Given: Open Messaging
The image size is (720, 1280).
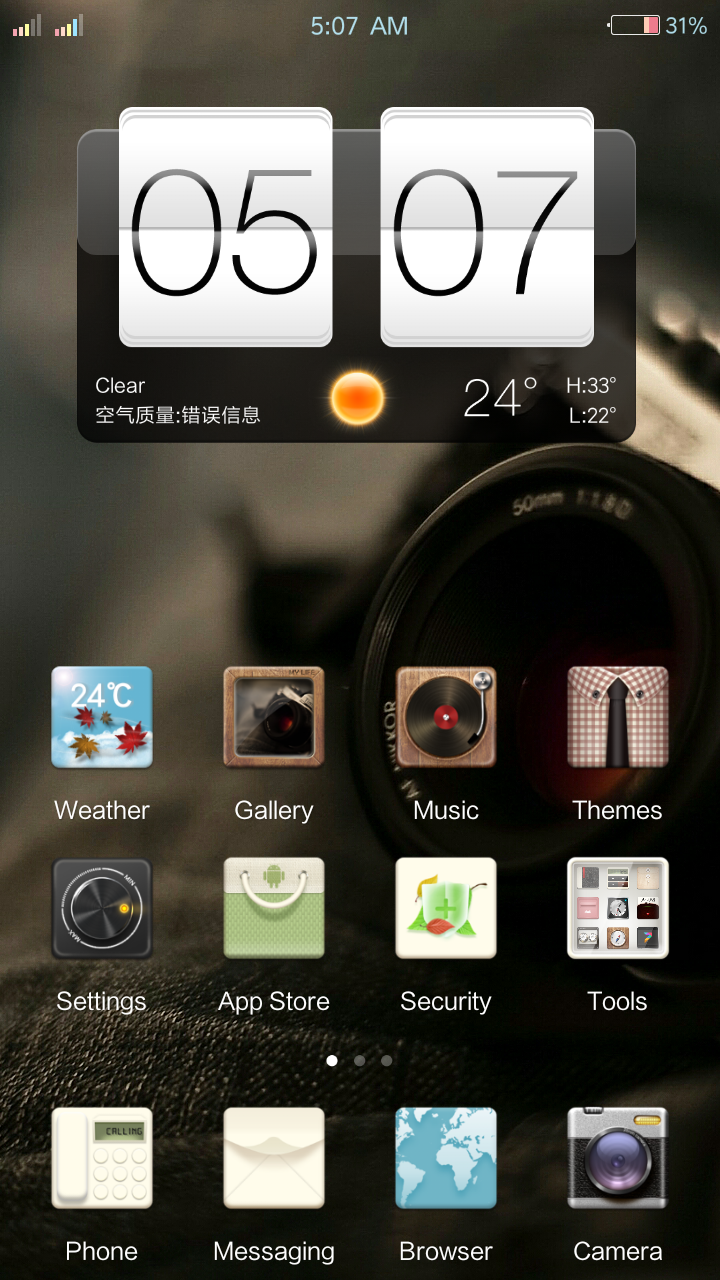Looking at the screenshot, I should [x=274, y=1158].
